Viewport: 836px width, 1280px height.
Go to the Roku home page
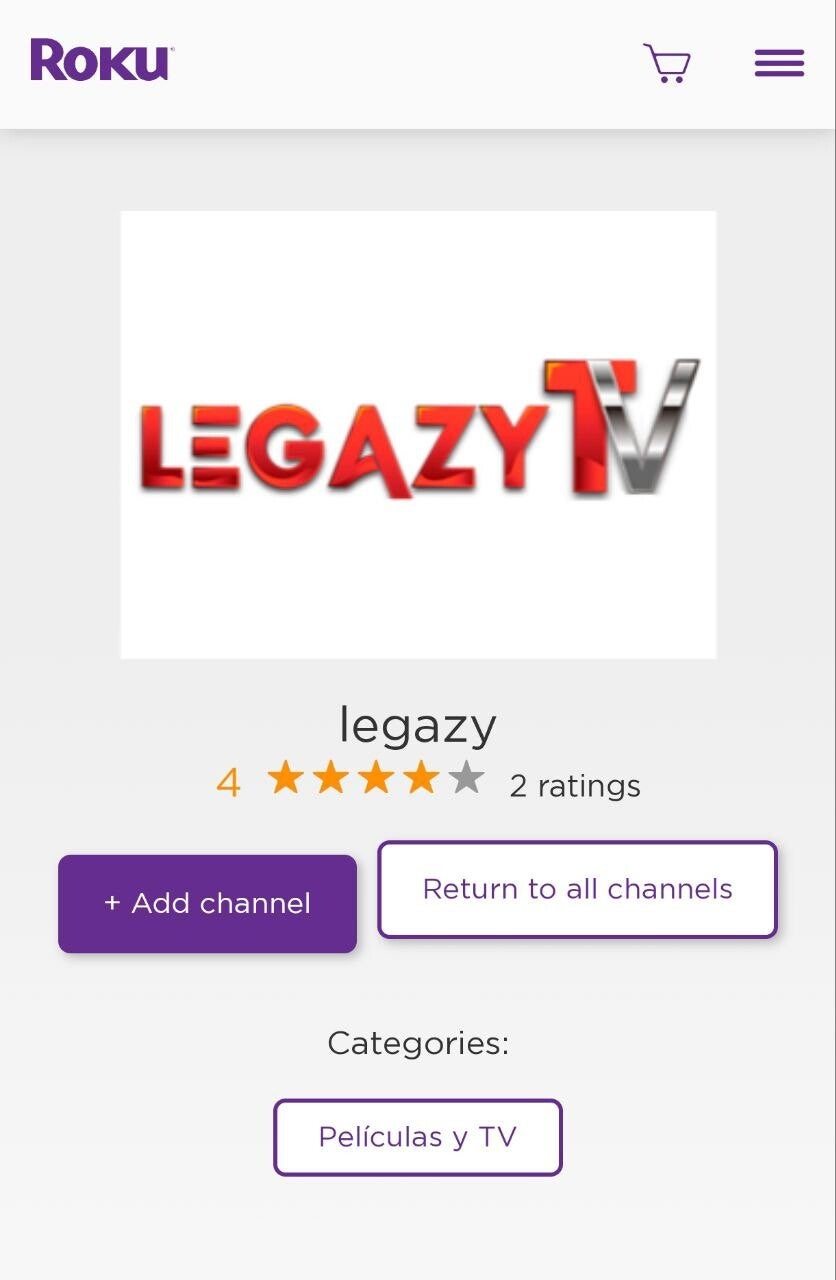[x=101, y=60]
